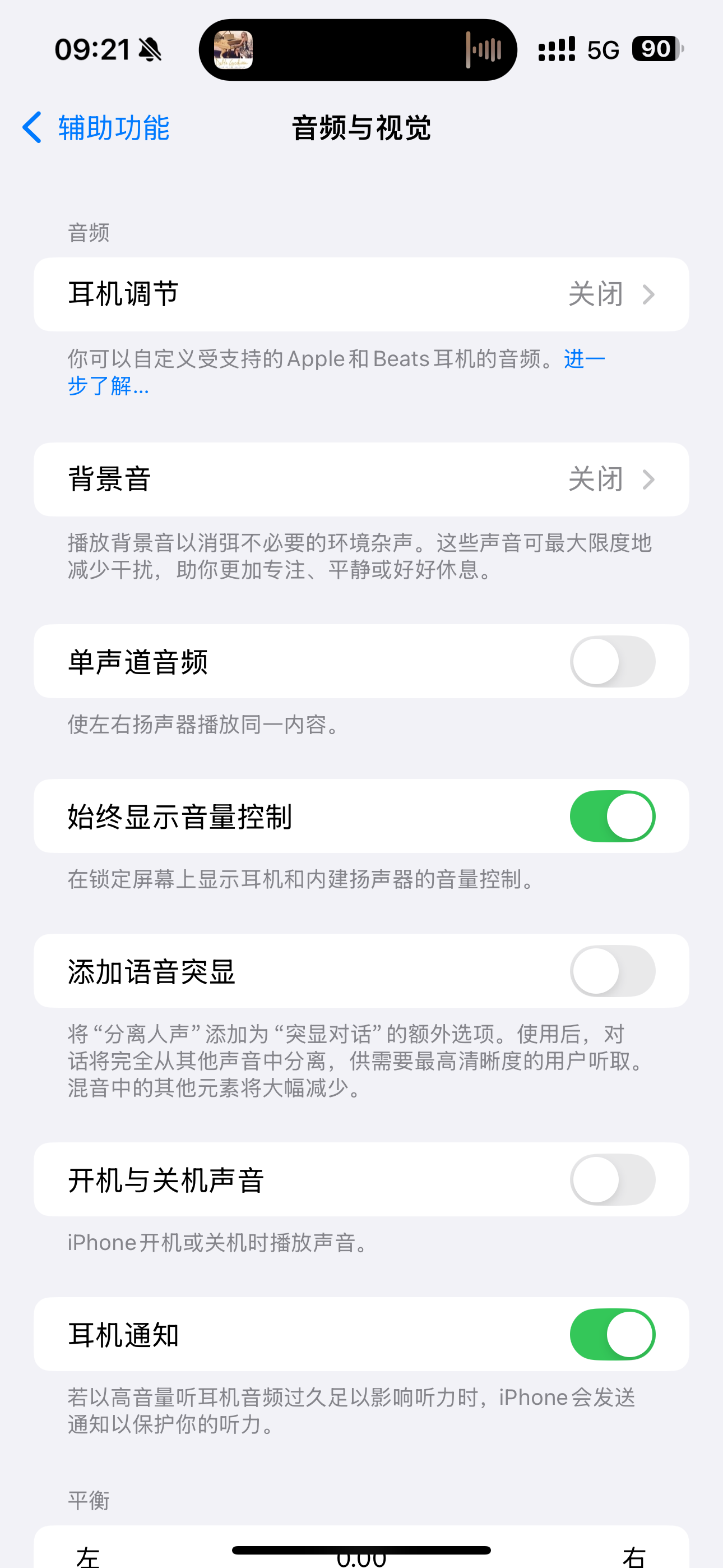Screen dimensions: 723x1568
Task: Disable the 耳机通知 toggle
Action: [x=611, y=1334]
